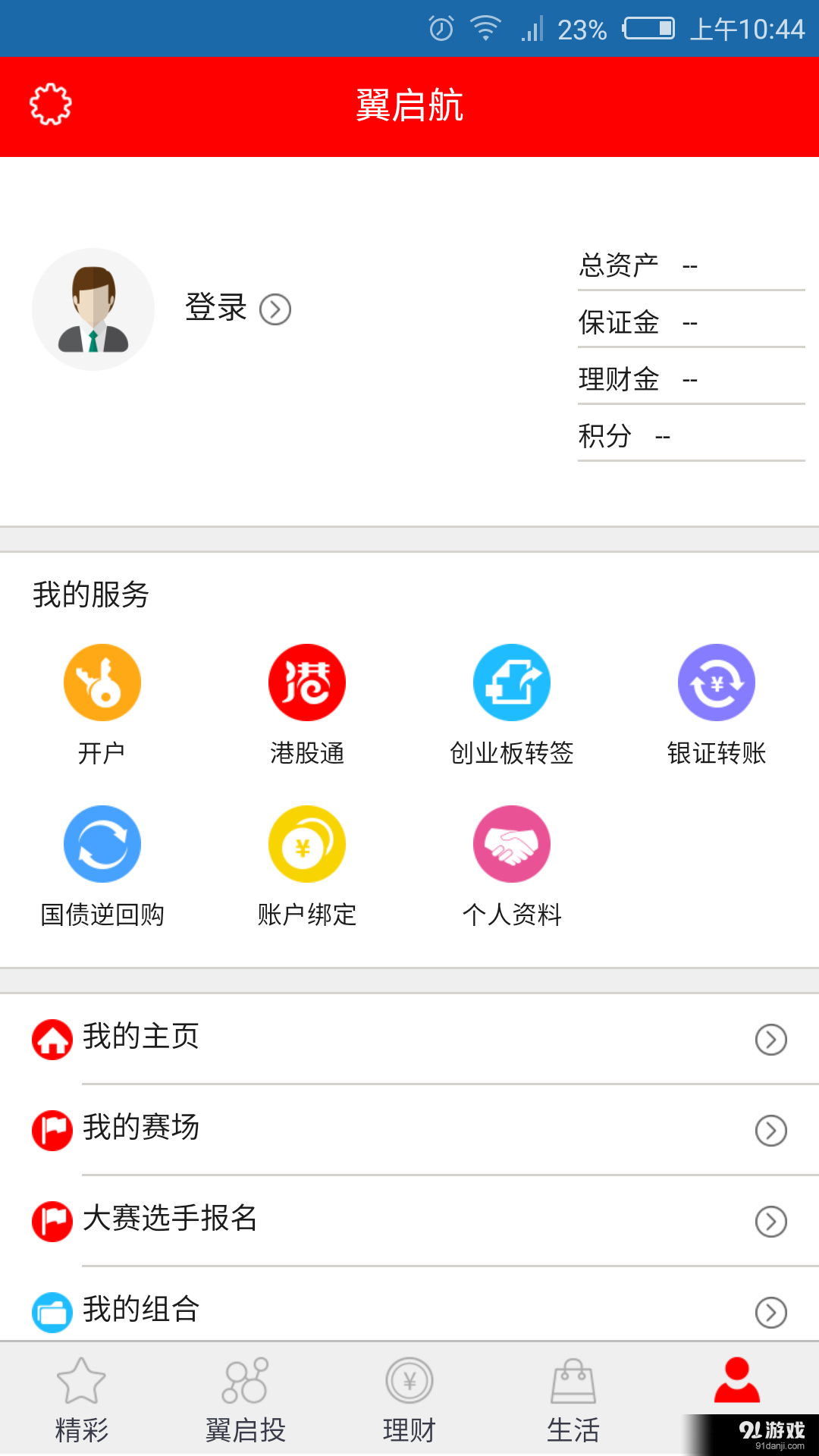Switch to the 精彩 tab
This screenshot has height=1456, width=819.
point(81,1403)
